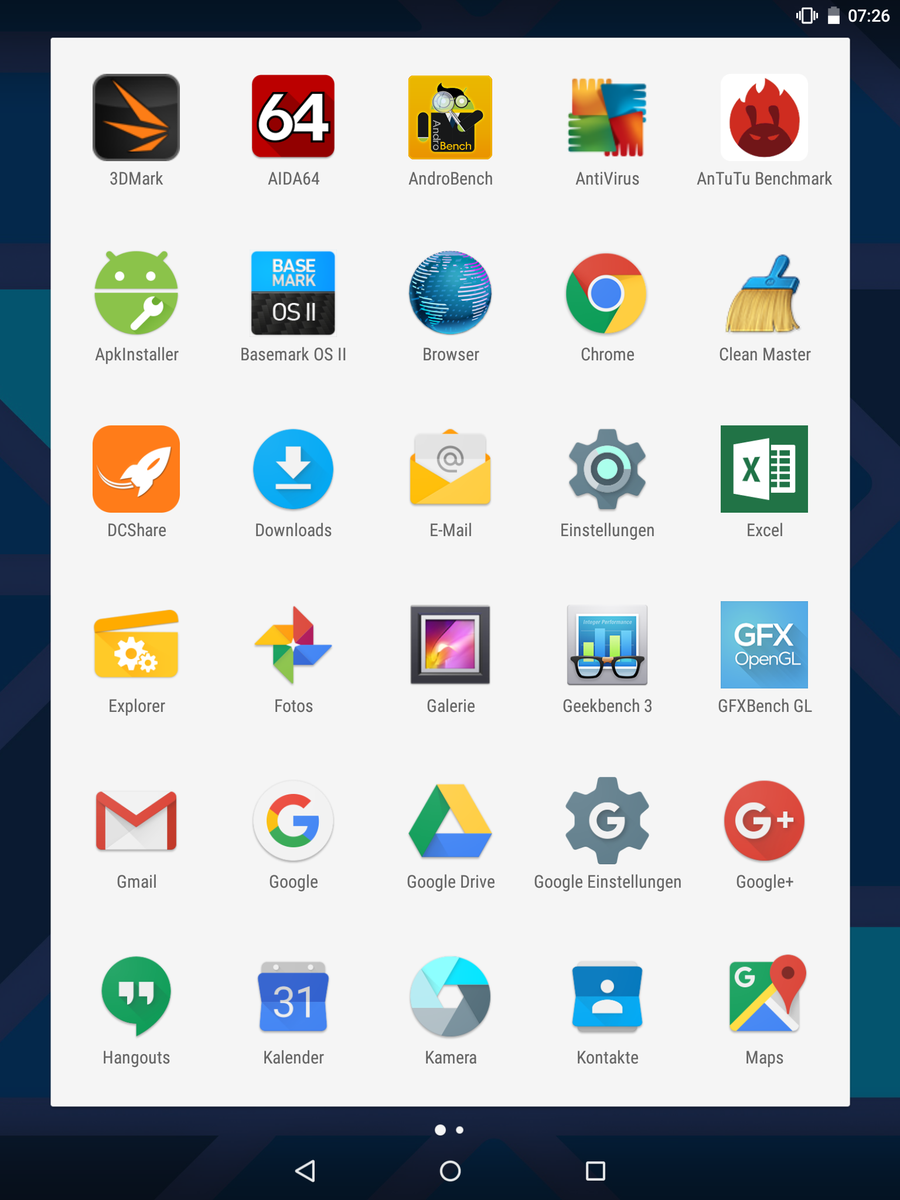
Task: Open the Downloads app
Action: [293, 470]
